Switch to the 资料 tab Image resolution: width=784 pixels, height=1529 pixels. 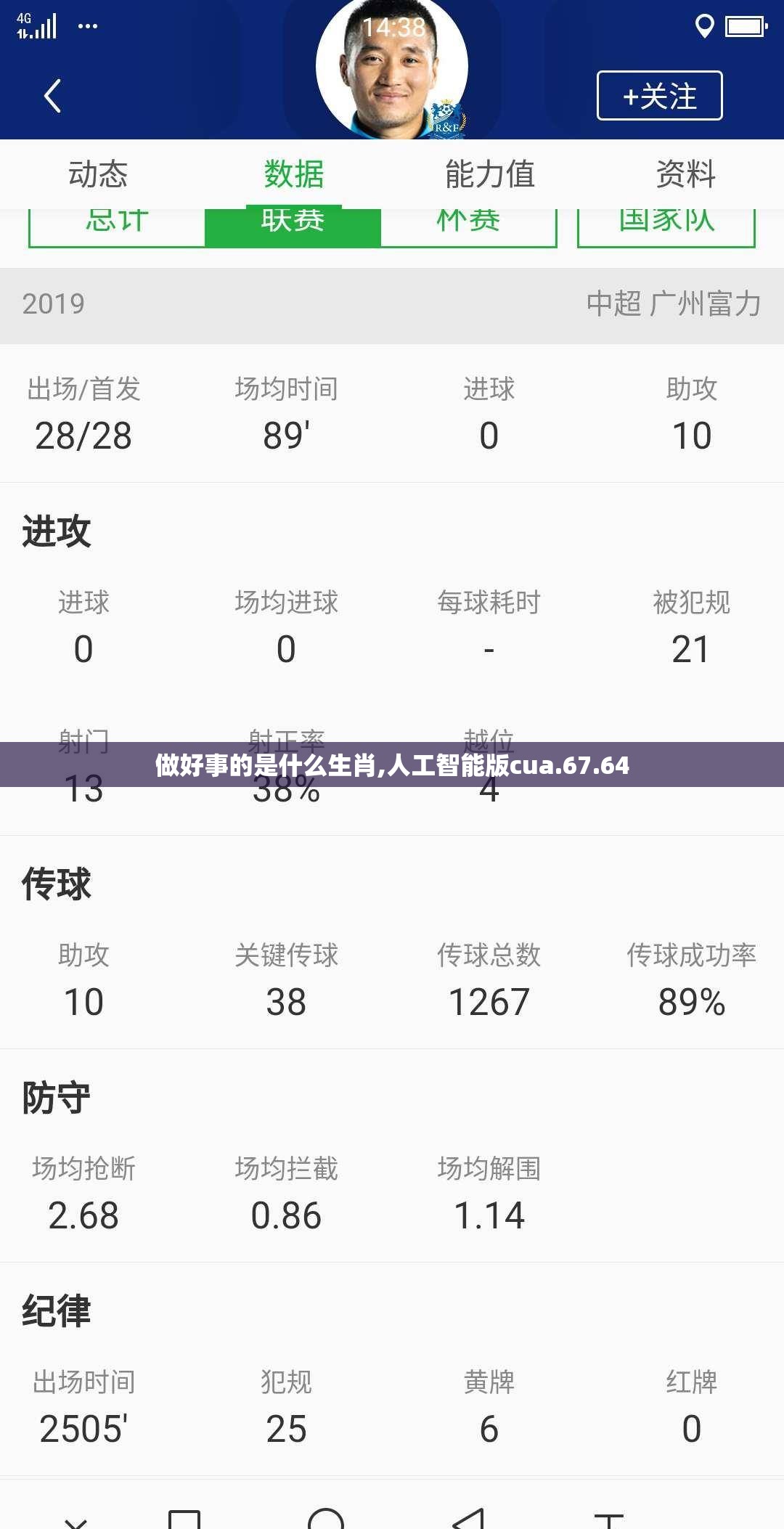pyautogui.click(x=686, y=174)
